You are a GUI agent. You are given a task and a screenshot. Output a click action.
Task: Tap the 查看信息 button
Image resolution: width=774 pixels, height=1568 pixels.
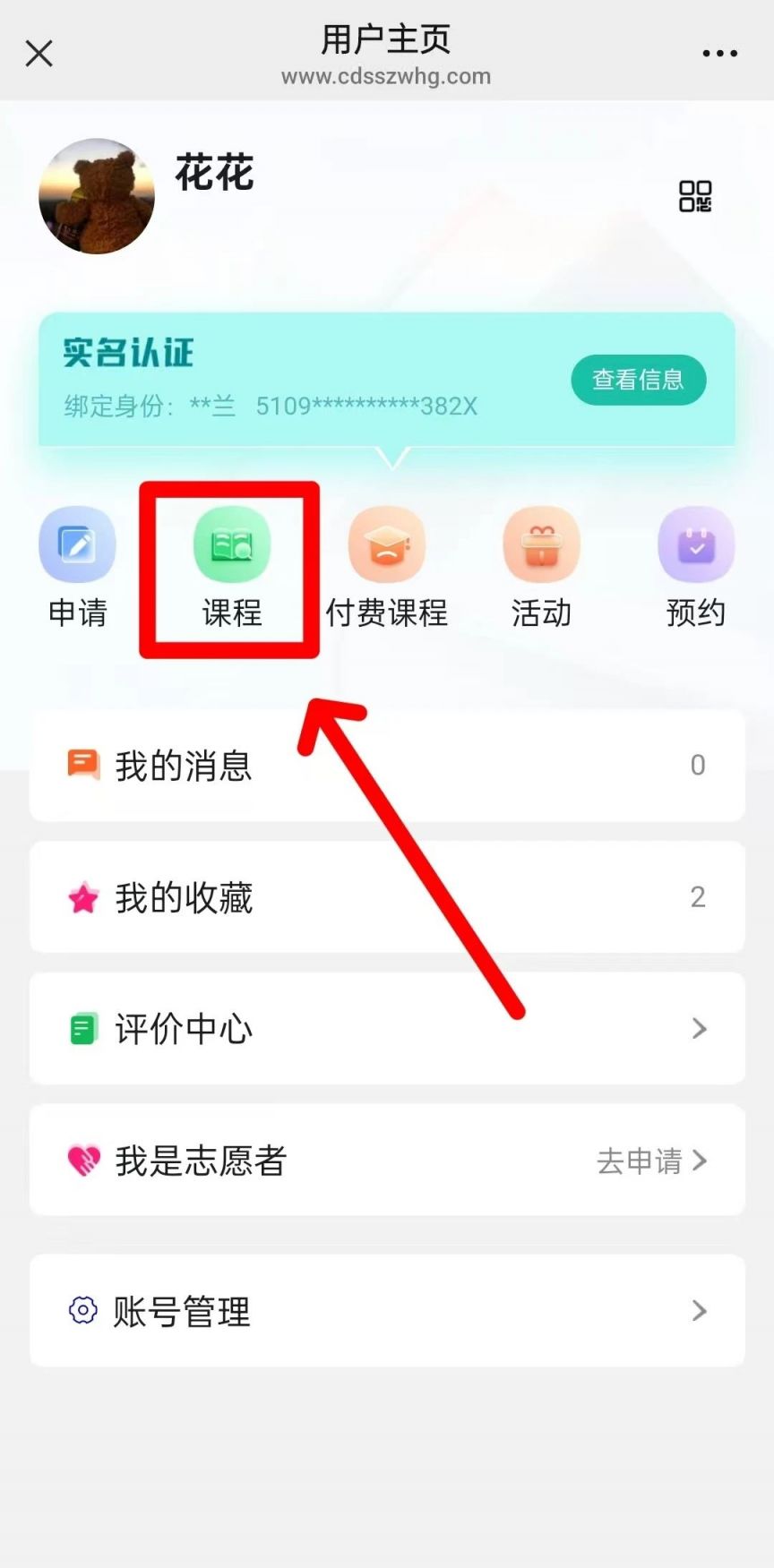tap(638, 380)
